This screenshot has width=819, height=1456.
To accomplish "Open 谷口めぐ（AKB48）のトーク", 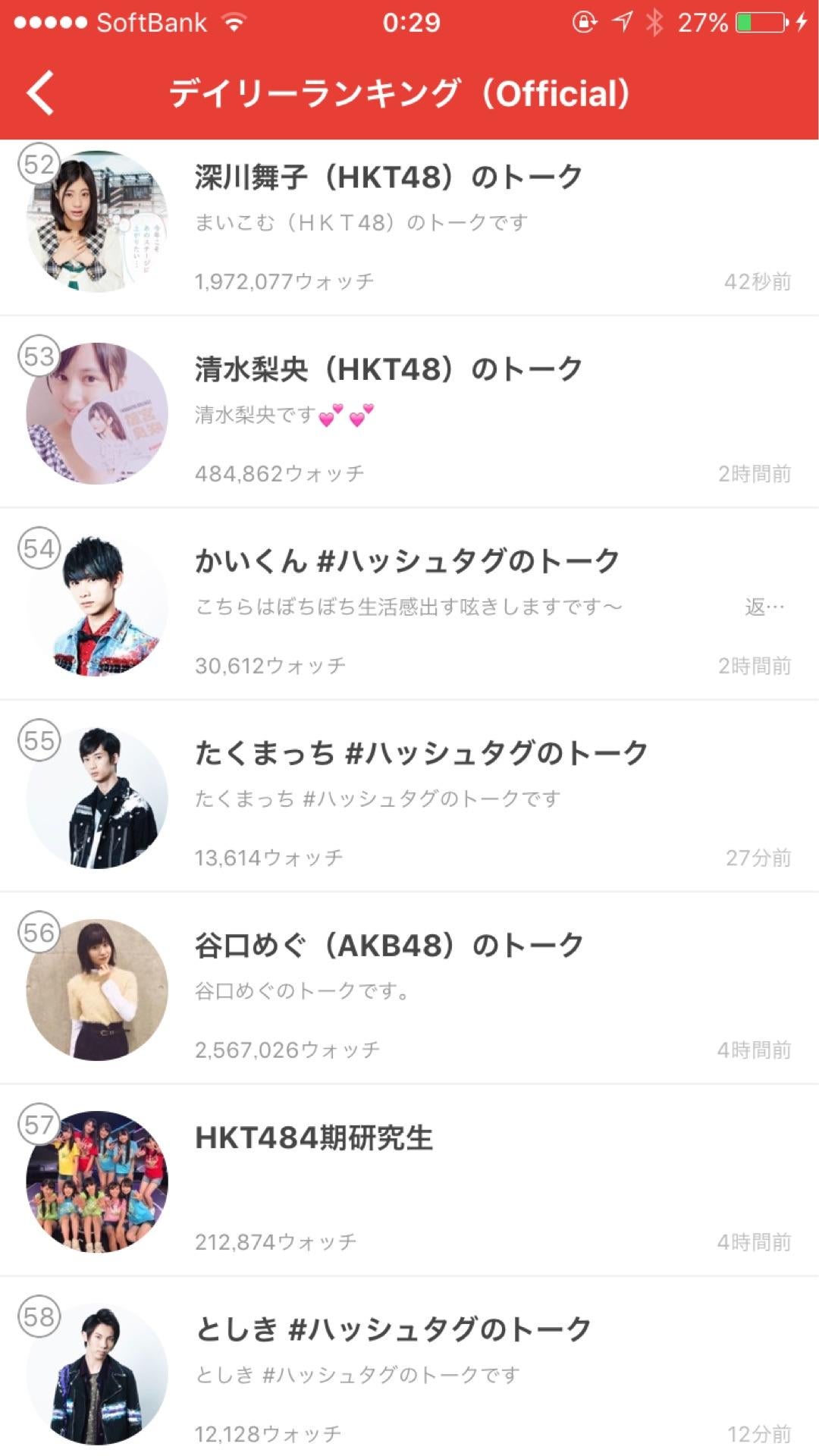I will (x=409, y=989).
